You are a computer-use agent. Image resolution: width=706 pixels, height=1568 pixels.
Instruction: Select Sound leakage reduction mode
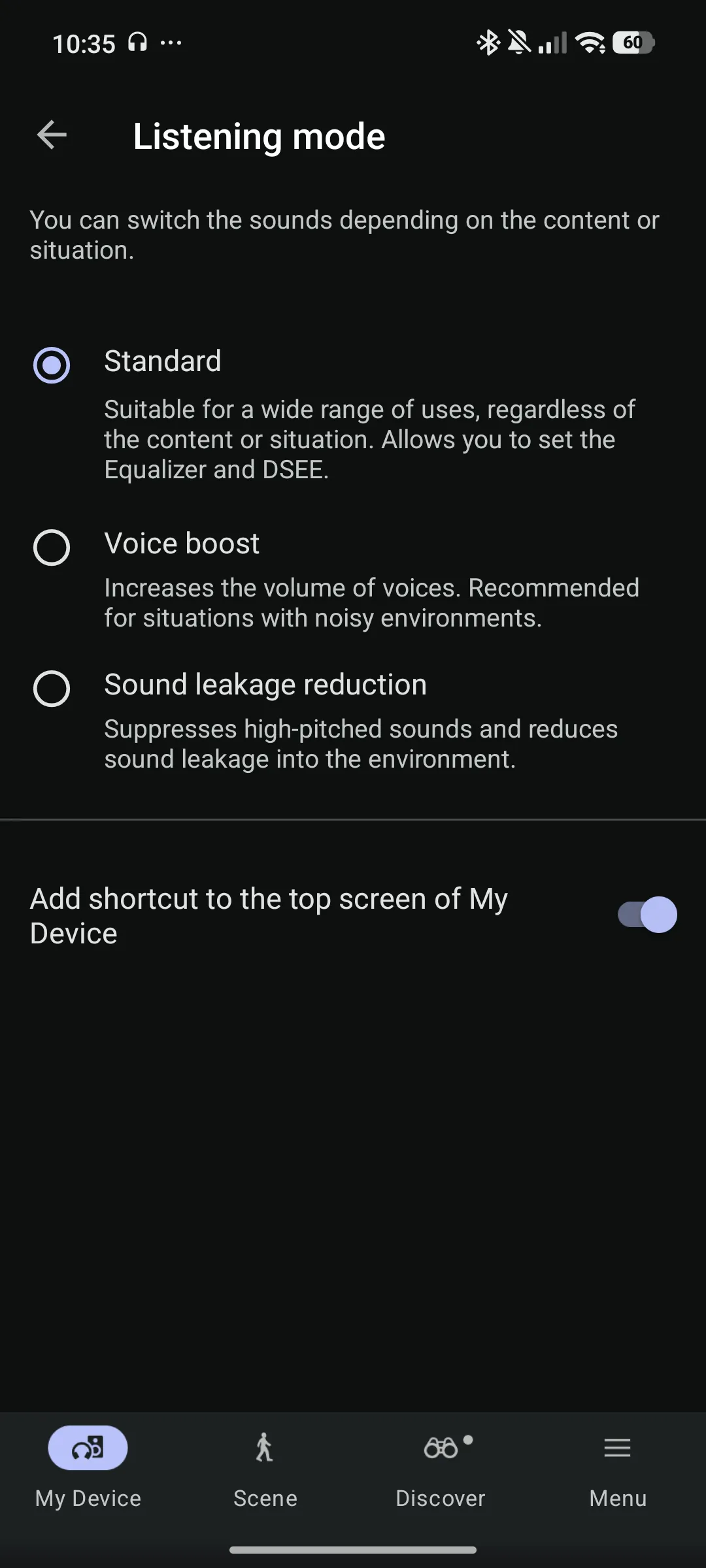52,688
